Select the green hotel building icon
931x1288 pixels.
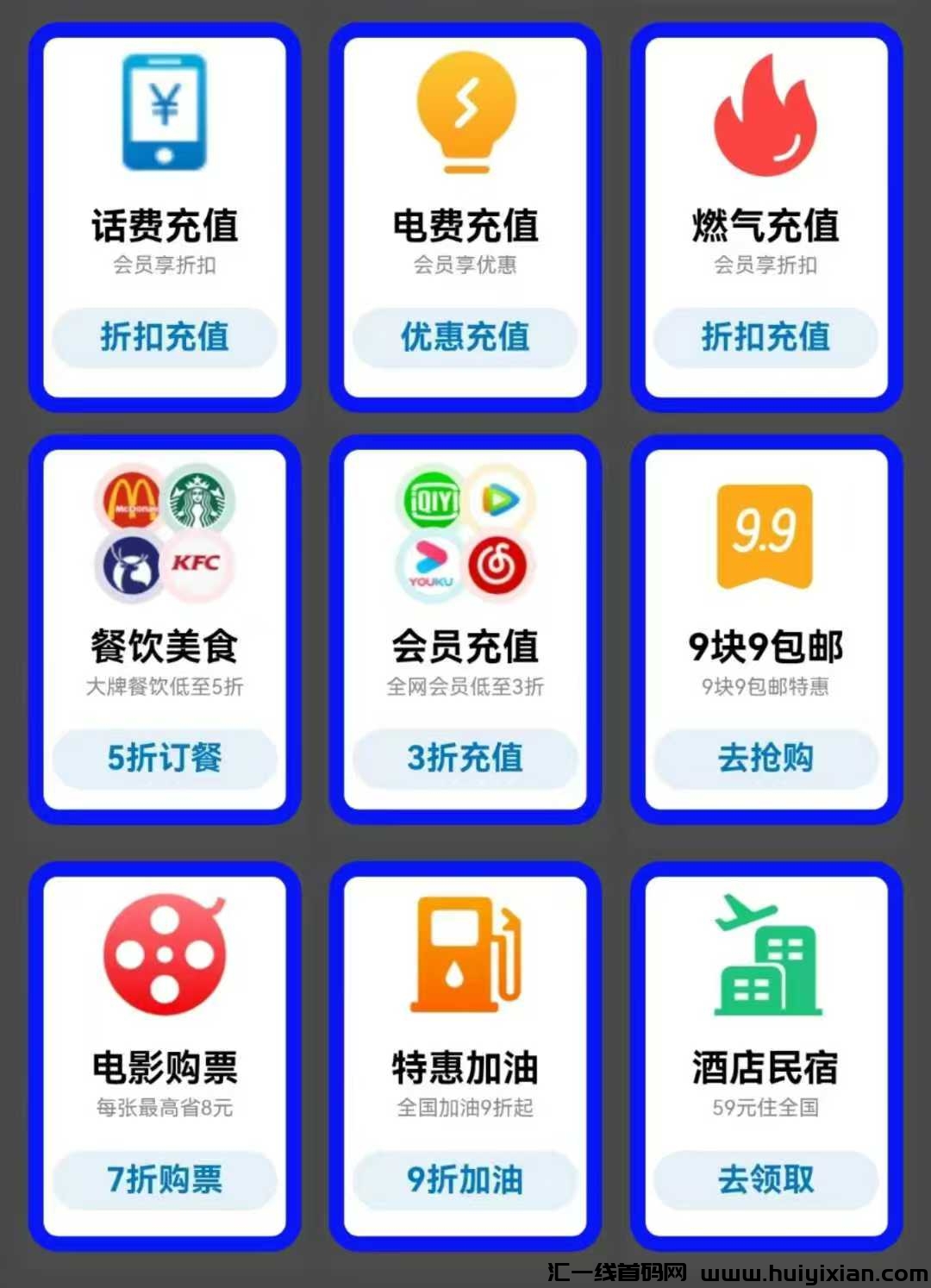764,957
